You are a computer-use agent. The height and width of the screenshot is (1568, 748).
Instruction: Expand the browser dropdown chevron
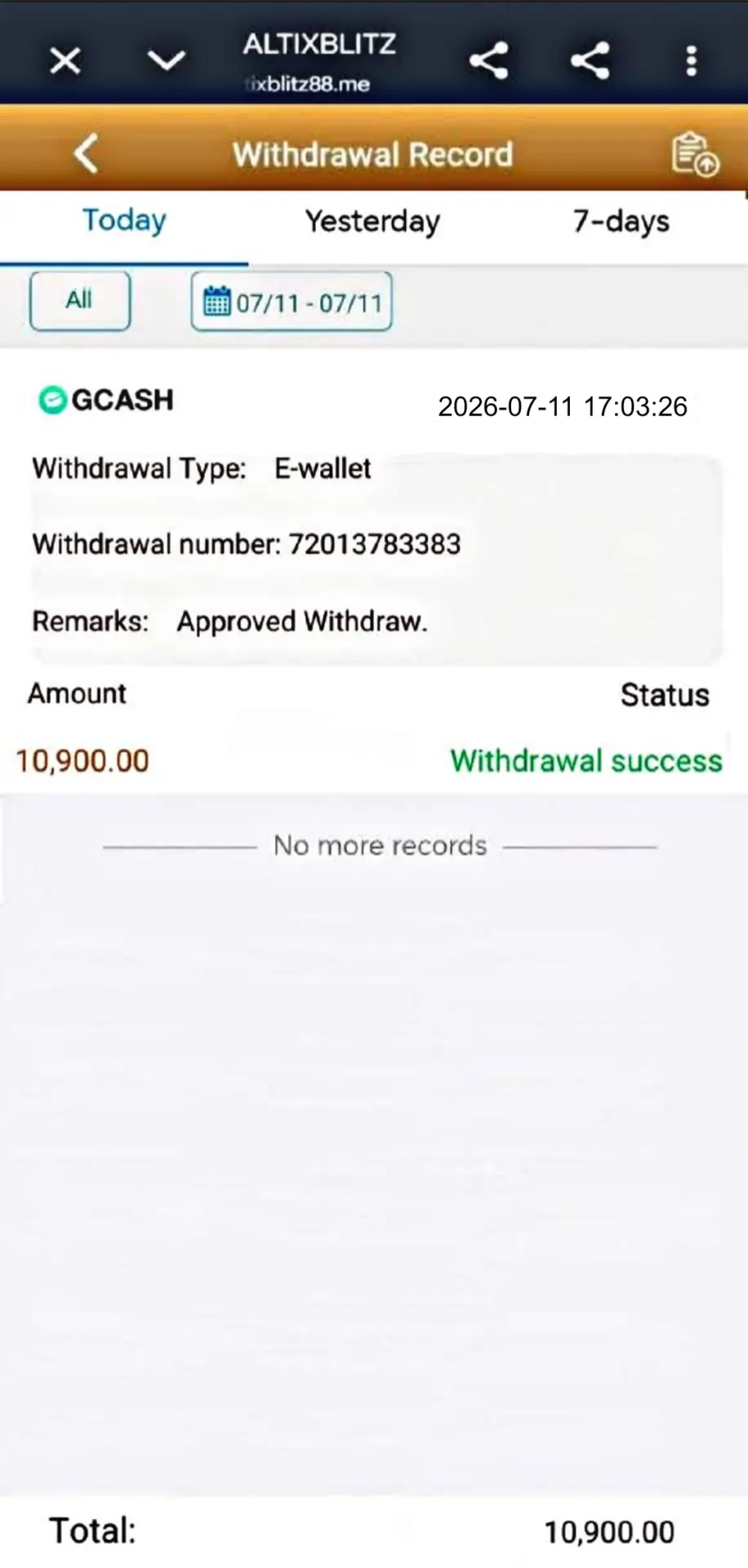coord(167,60)
